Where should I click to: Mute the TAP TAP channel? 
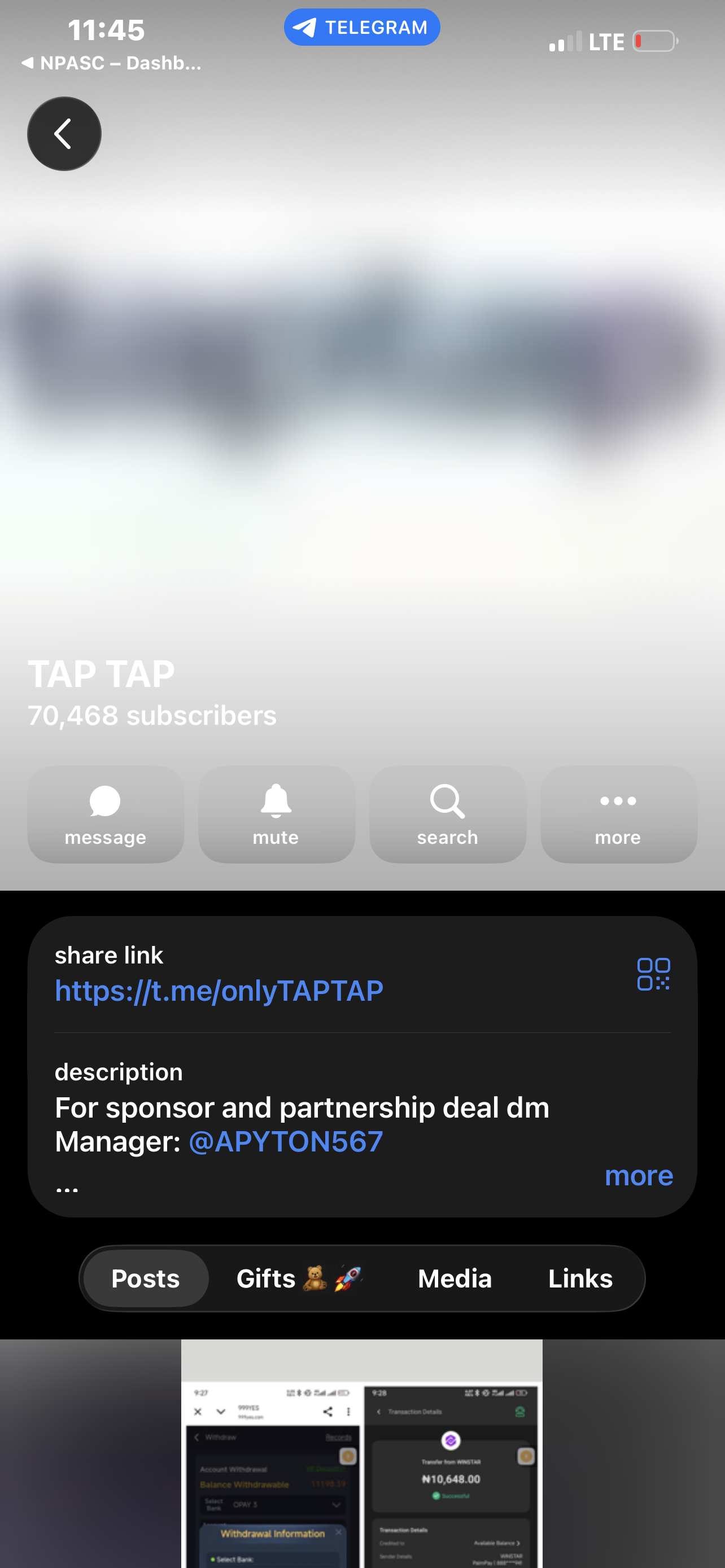[x=276, y=814]
